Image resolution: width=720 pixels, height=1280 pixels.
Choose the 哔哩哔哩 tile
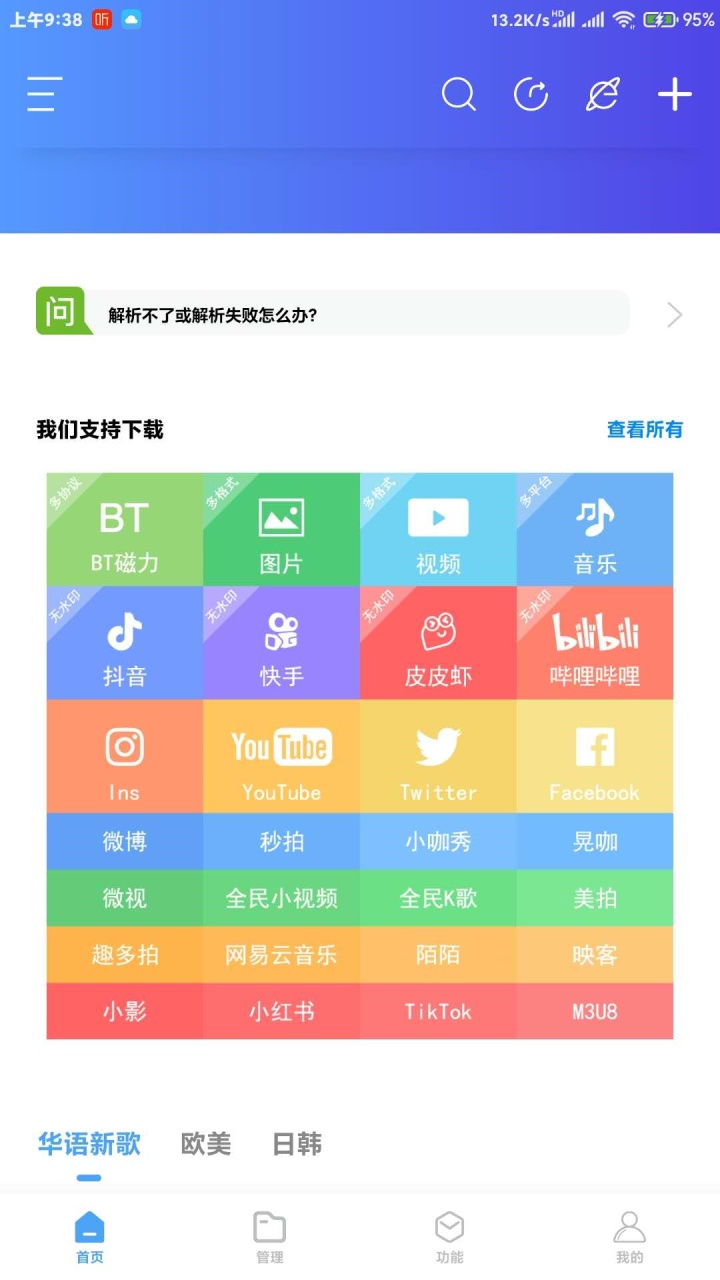coord(595,643)
